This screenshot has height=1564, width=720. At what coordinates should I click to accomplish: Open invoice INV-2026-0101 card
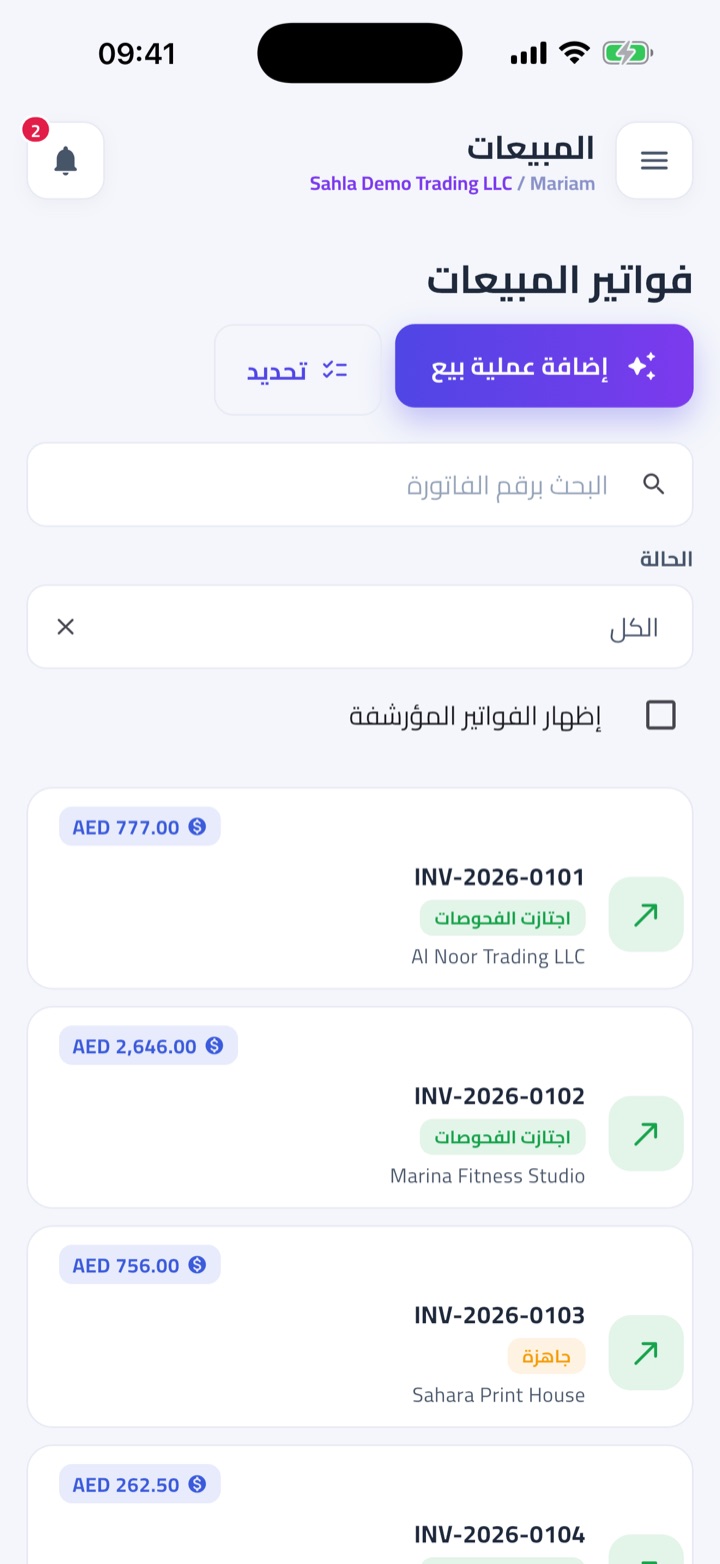pyautogui.click(x=360, y=888)
